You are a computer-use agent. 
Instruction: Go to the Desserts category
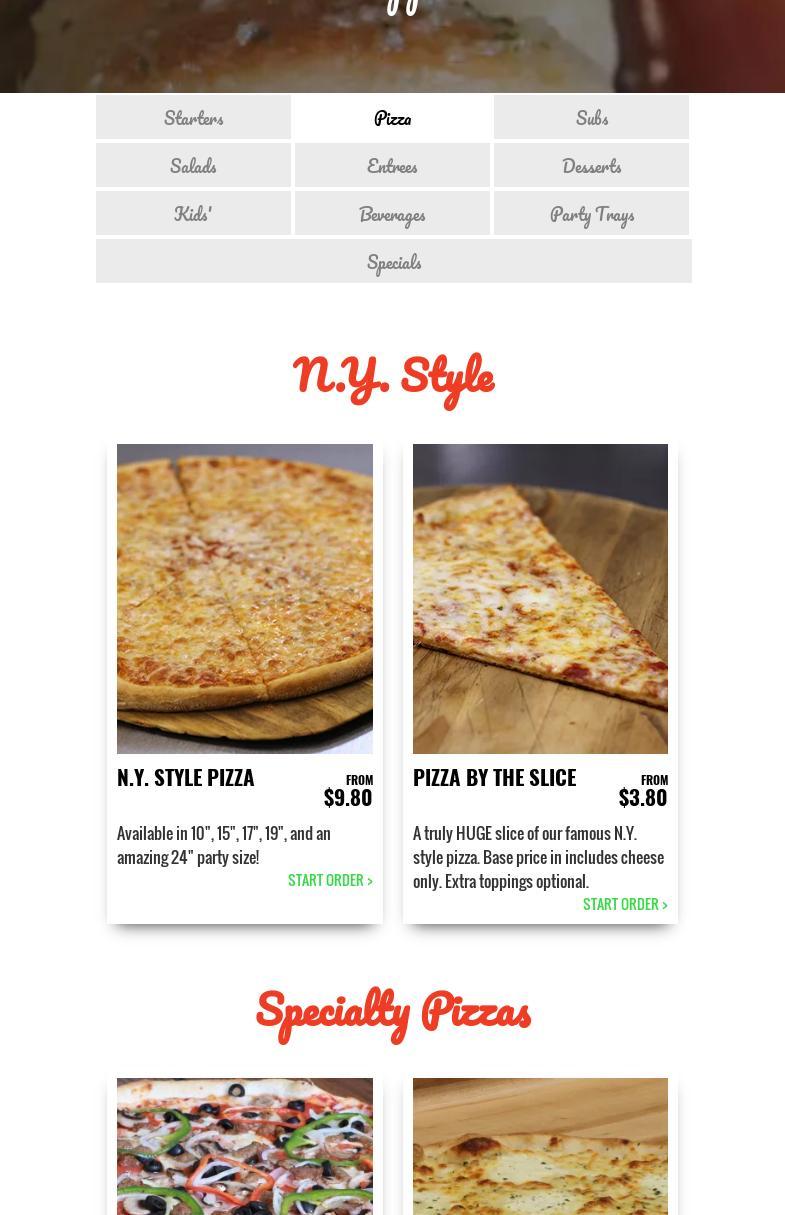click(x=591, y=166)
